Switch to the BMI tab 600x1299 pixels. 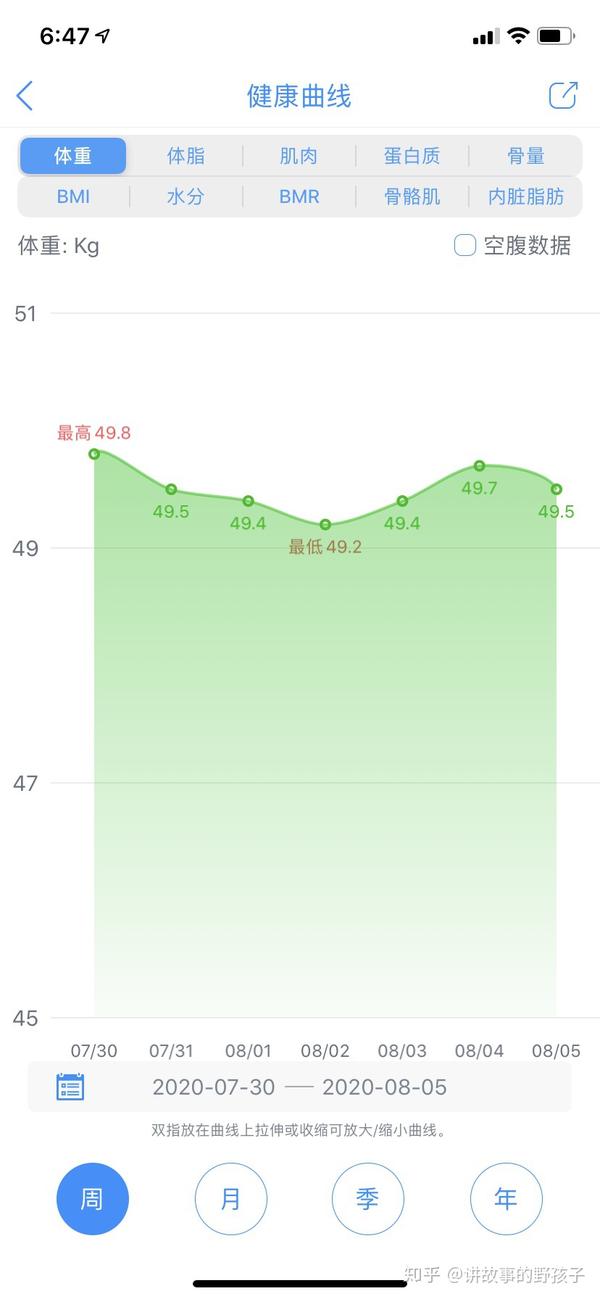(73, 197)
